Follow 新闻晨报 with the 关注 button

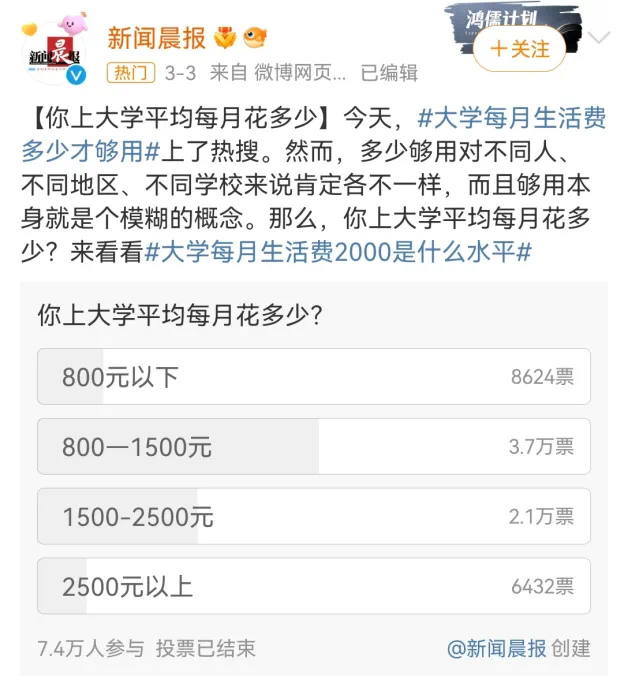[x=520, y=48]
